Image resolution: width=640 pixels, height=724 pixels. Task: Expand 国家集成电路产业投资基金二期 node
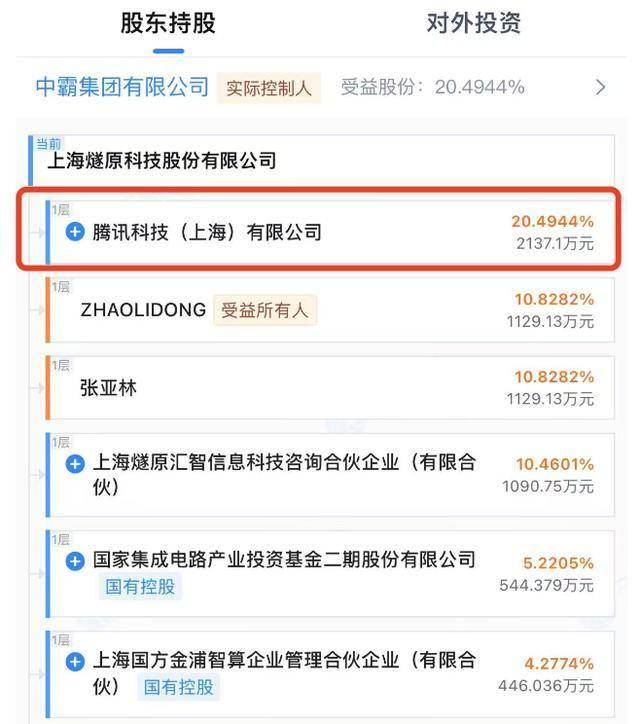point(75,561)
